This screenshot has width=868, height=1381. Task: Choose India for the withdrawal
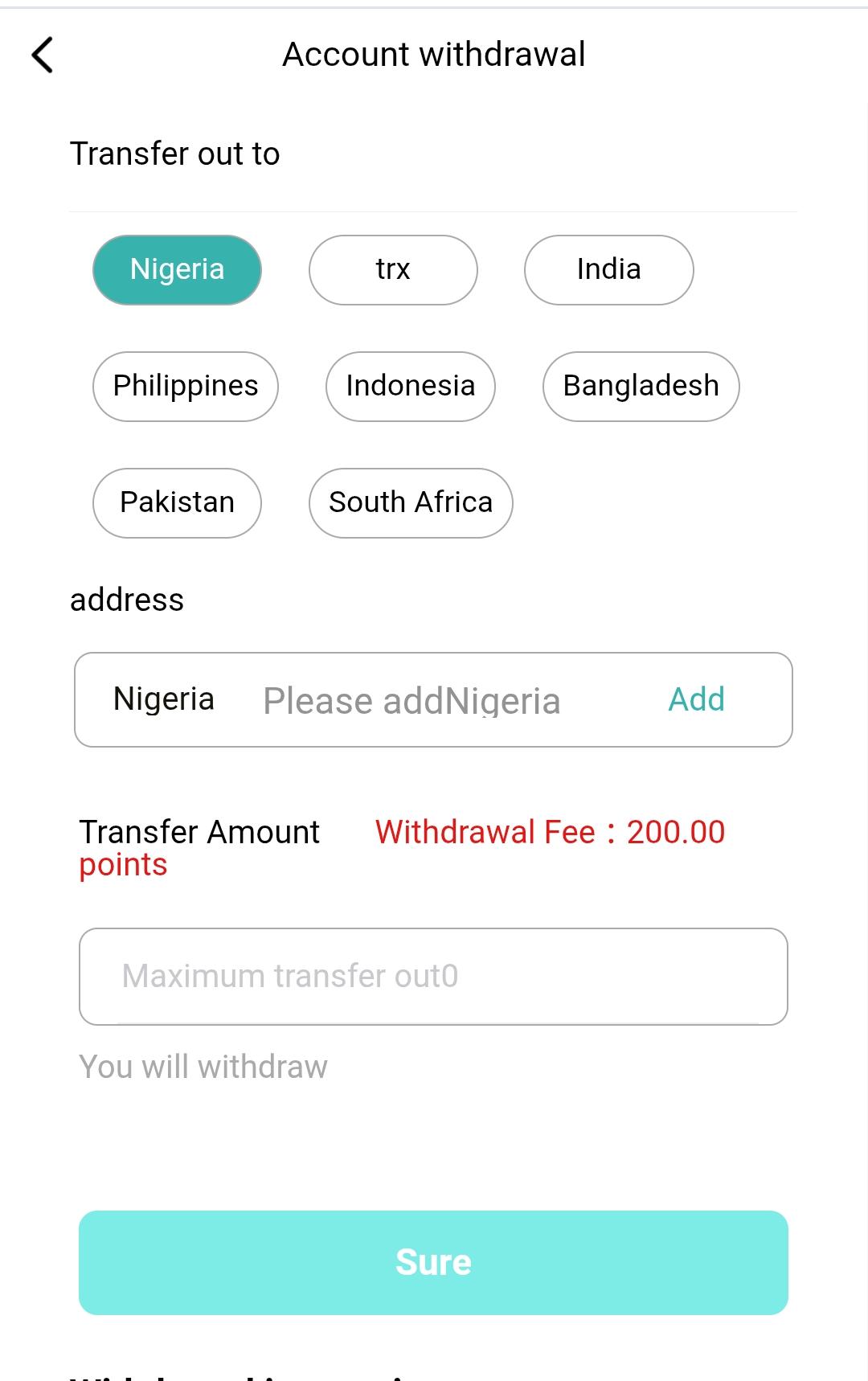click(608, 269)
